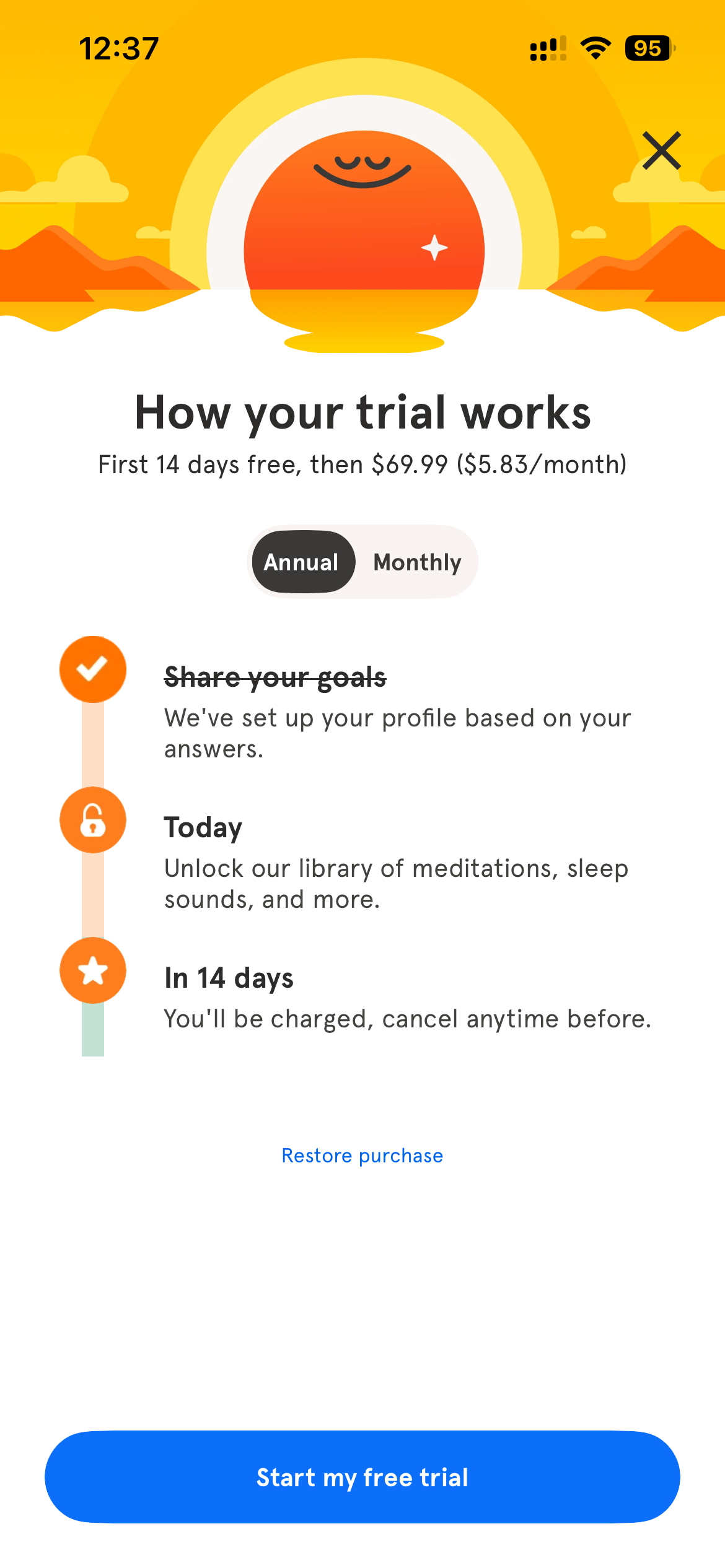Tap the Restore purchase link

click(x=362, y=1156)
